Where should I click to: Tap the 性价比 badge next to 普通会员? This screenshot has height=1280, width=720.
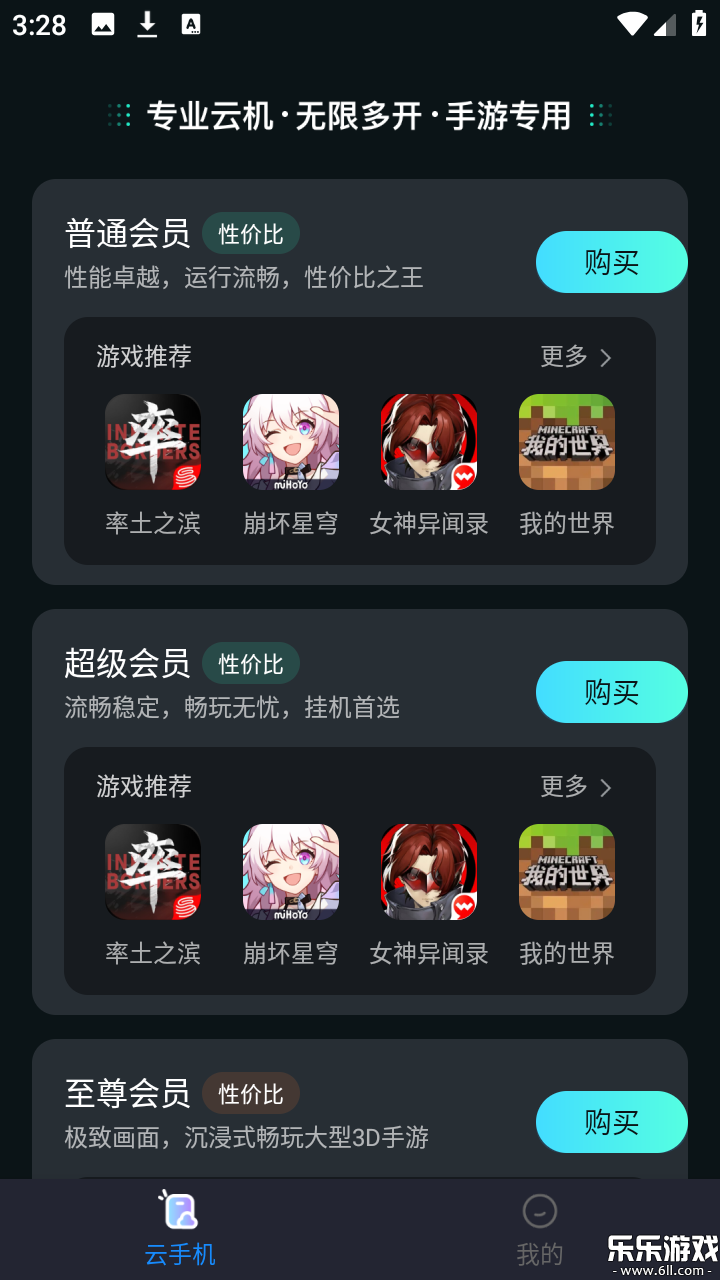(251, 233)
